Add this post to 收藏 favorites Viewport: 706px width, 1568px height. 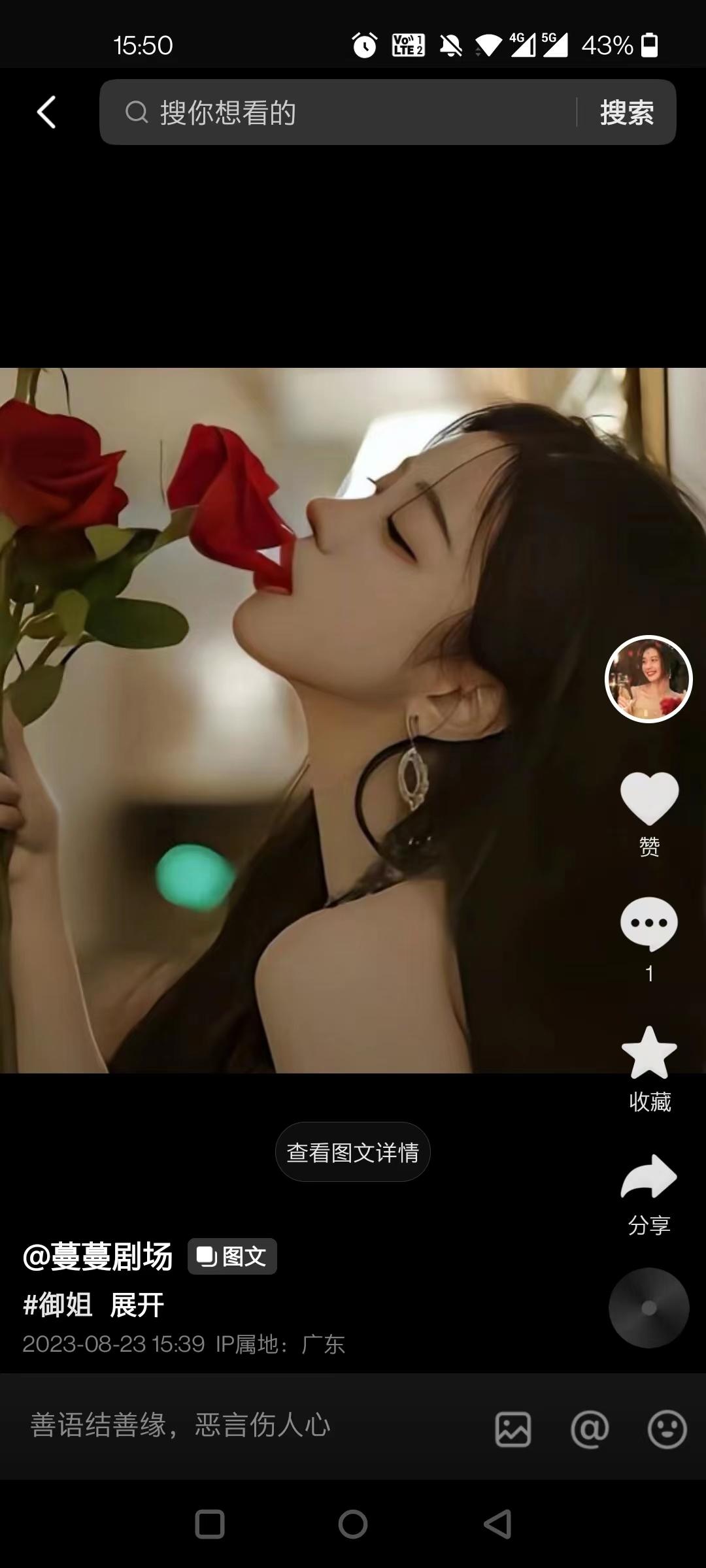(649, 1052)
